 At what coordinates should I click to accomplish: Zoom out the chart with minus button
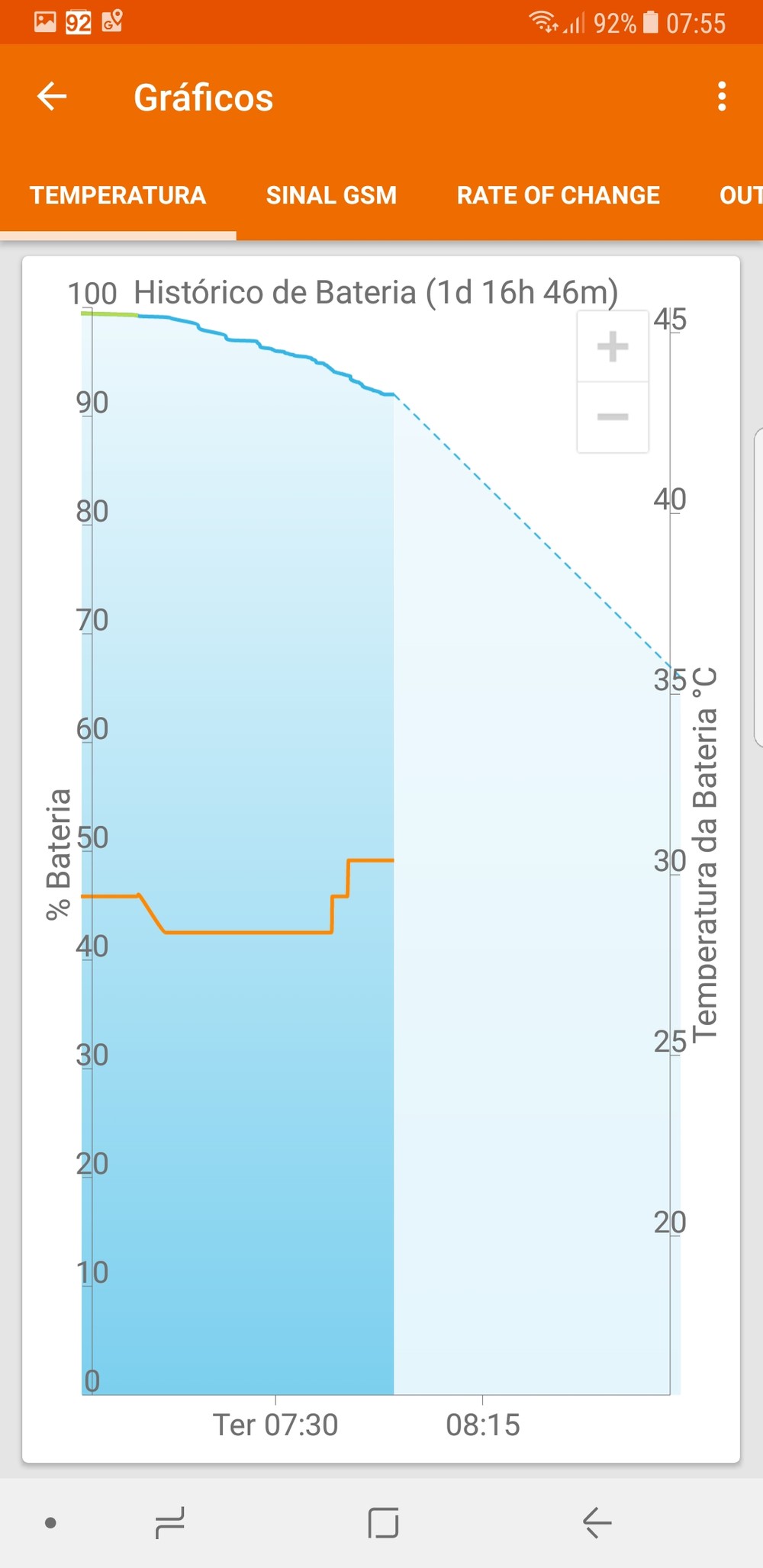click(613, 416)
